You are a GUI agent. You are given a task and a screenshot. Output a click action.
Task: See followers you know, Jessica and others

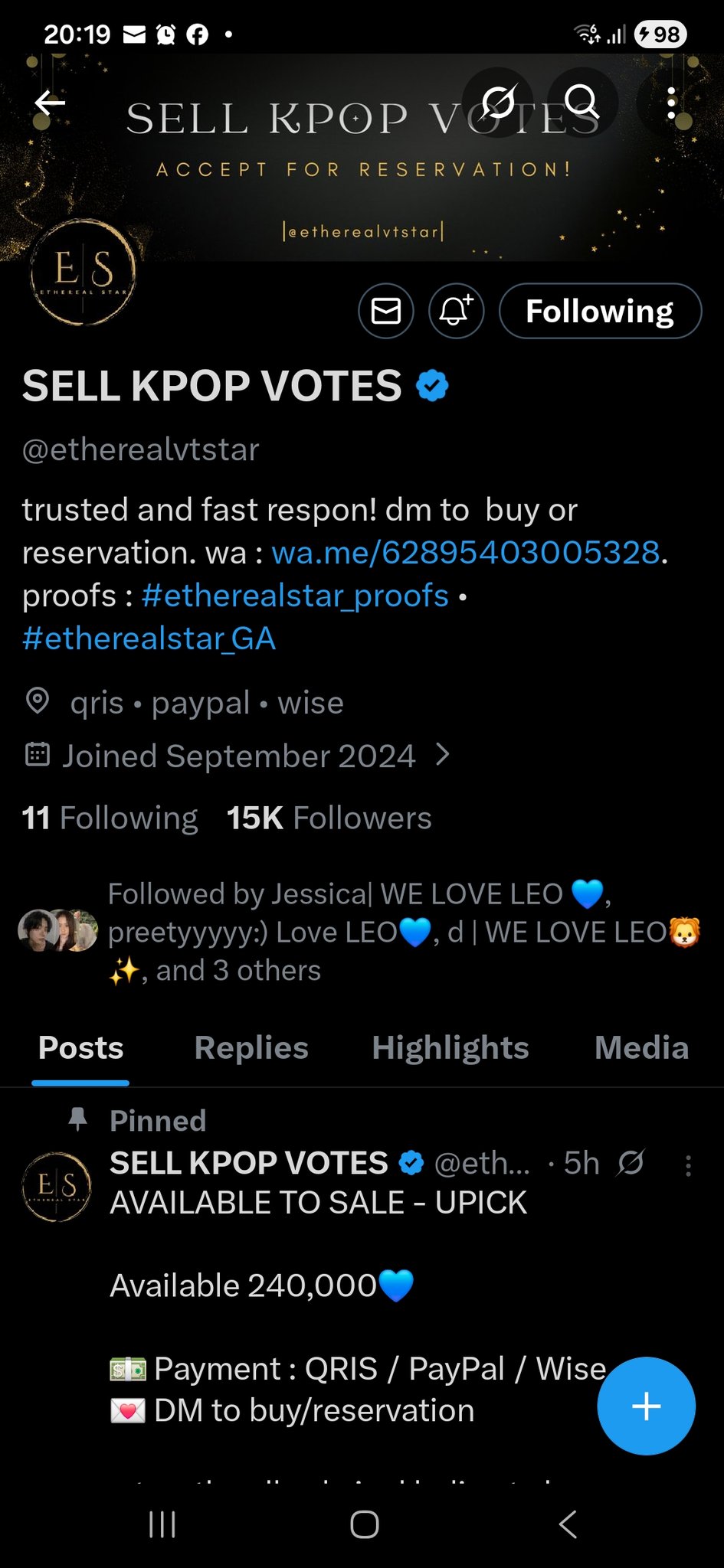[x=360, y=932]
